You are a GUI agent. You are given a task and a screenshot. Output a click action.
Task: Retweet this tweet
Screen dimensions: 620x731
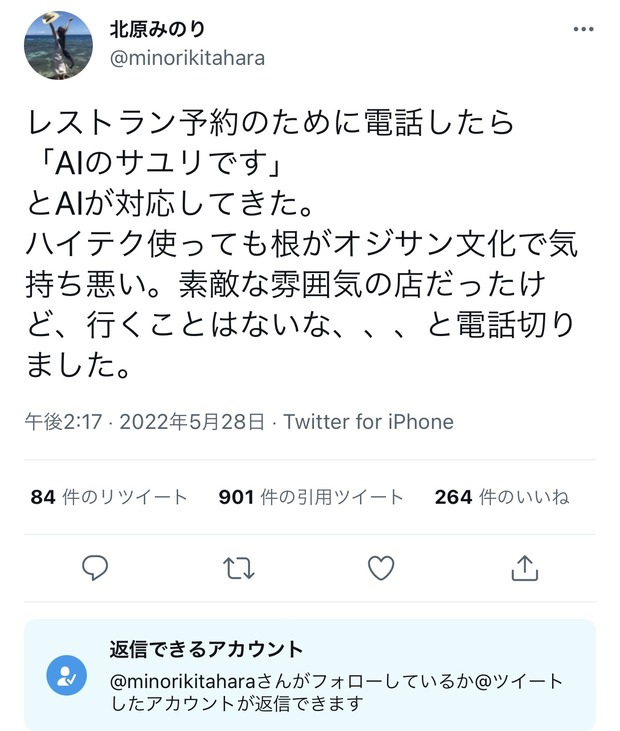(x=238, y=568)
